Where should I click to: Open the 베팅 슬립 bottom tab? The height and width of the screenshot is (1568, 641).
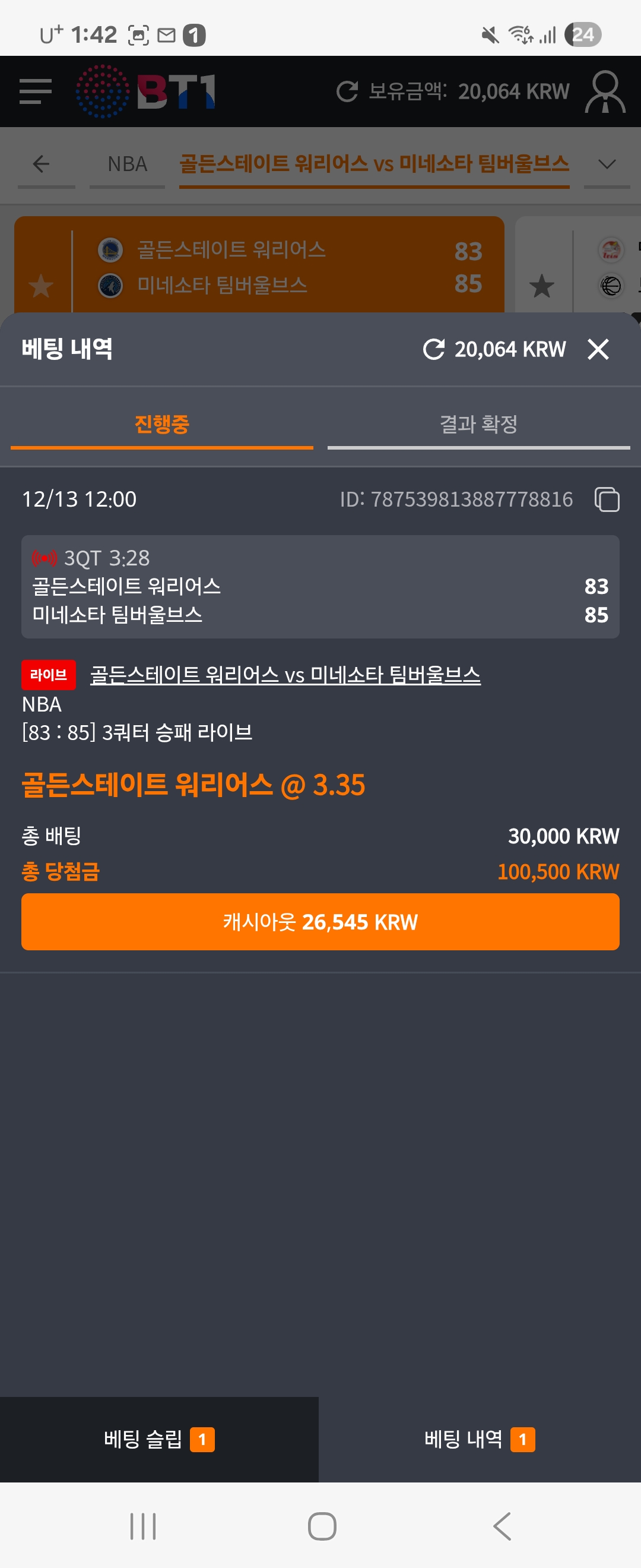(x=158, y=1439)
